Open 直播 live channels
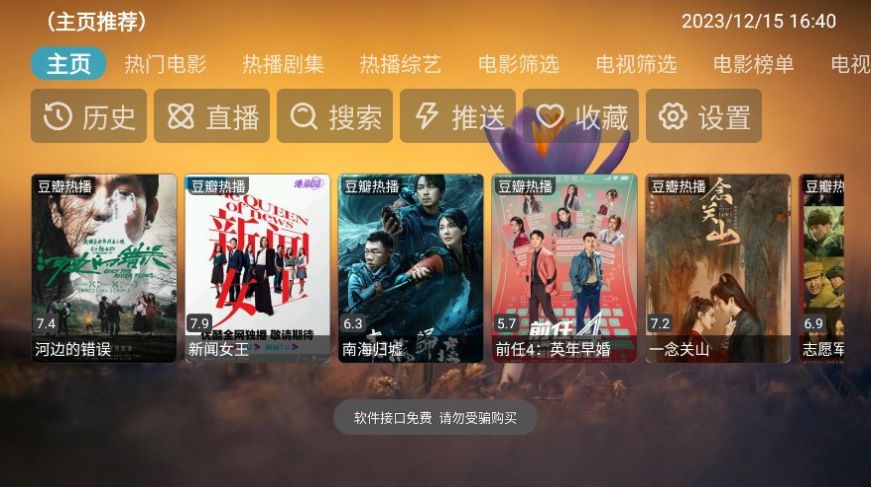 pos(212,117)
